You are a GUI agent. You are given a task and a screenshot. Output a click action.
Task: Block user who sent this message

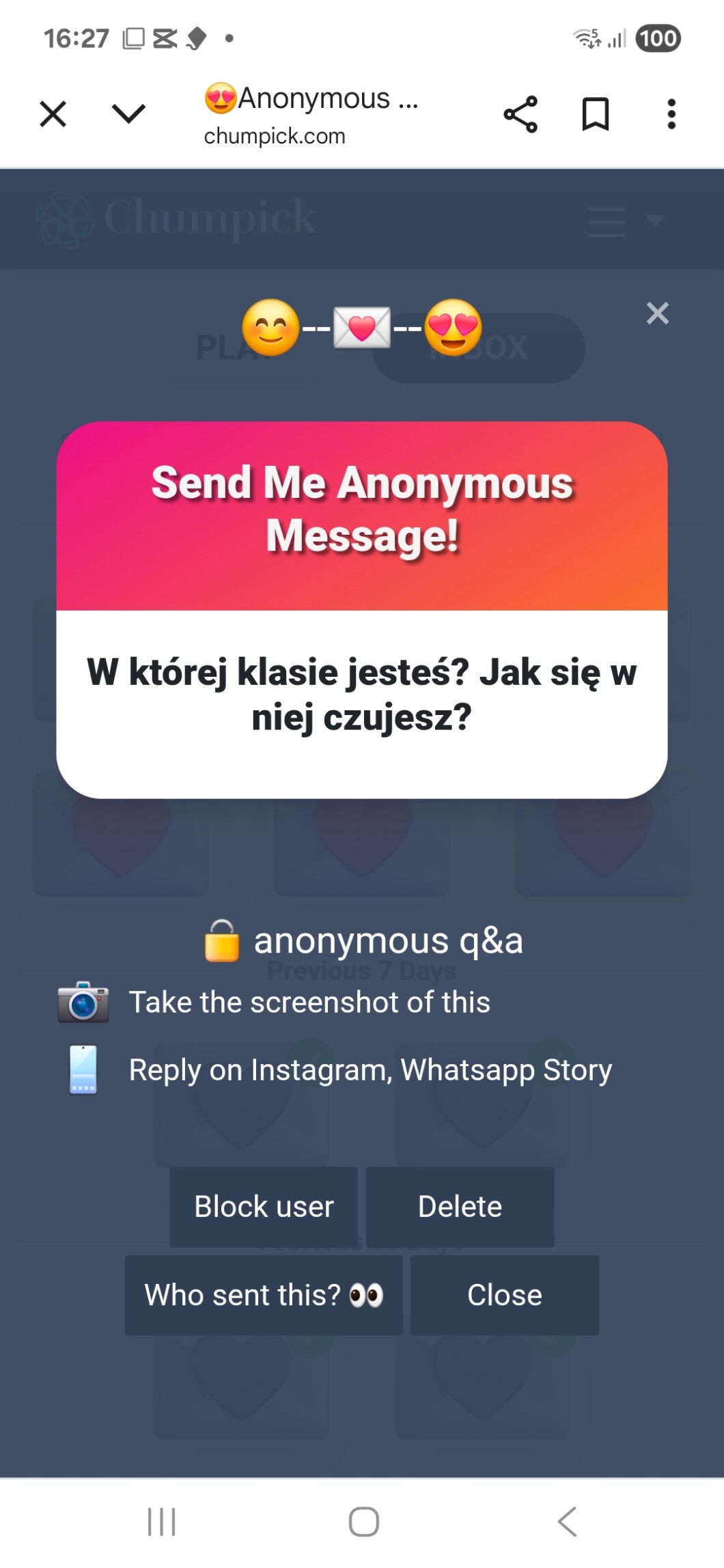point(264,1207)
